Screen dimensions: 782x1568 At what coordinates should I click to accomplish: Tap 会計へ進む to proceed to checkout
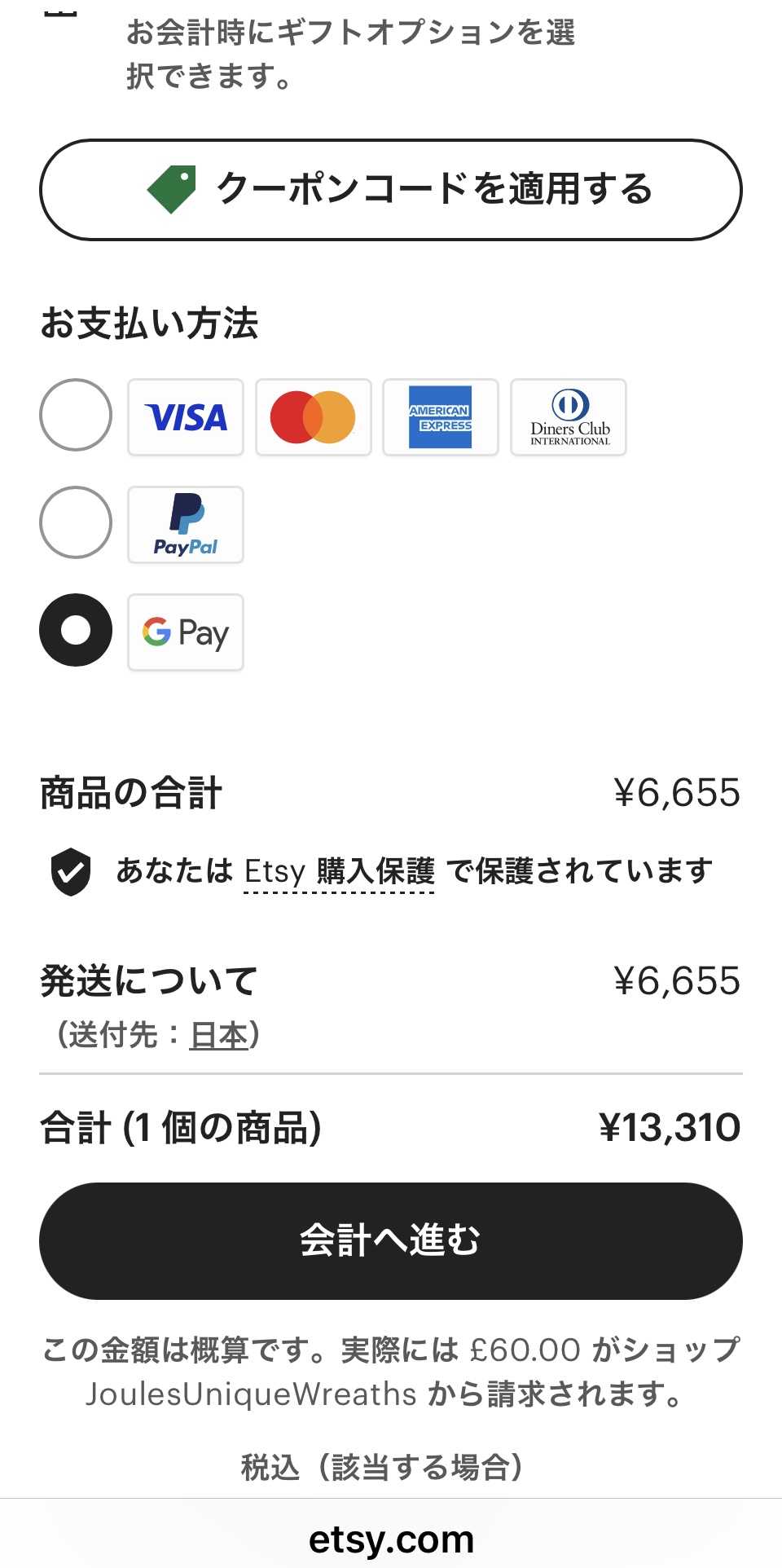tap(391, 1240)
